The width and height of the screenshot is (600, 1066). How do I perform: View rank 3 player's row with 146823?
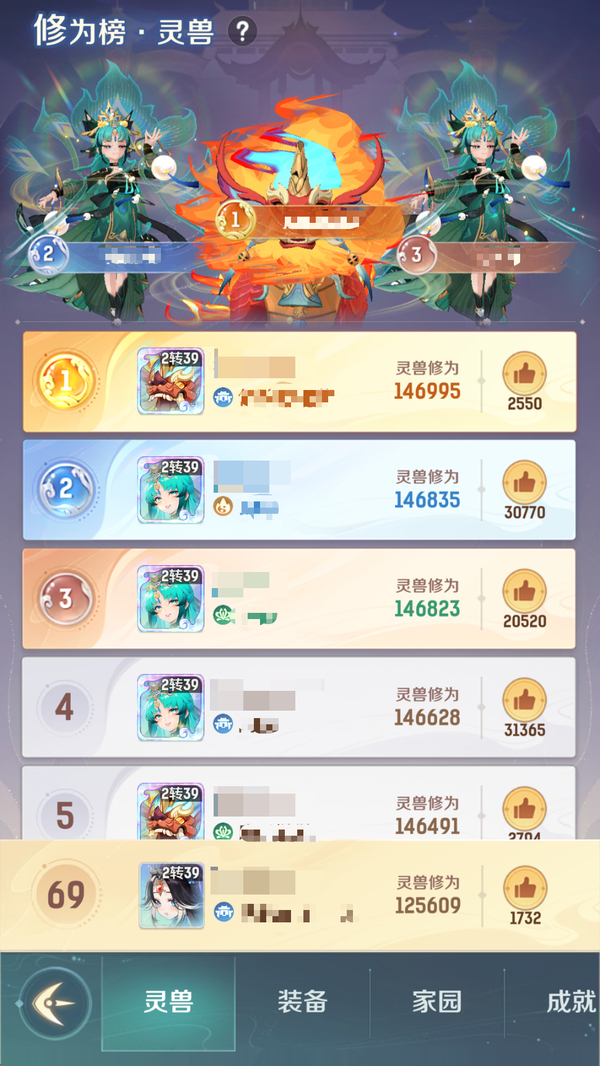pos(300,598)
